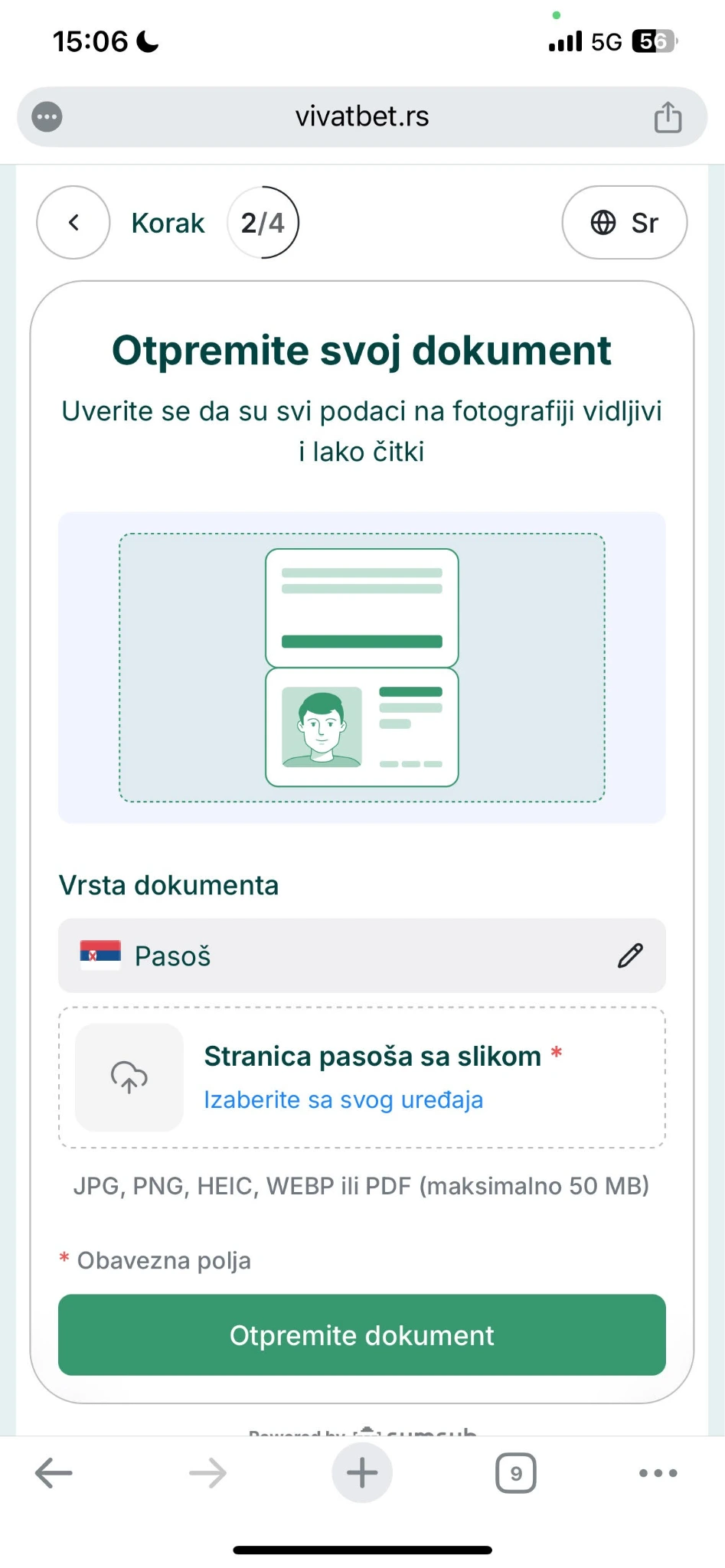
Task: Open a new browser tab
Action: pos(362,1472)
